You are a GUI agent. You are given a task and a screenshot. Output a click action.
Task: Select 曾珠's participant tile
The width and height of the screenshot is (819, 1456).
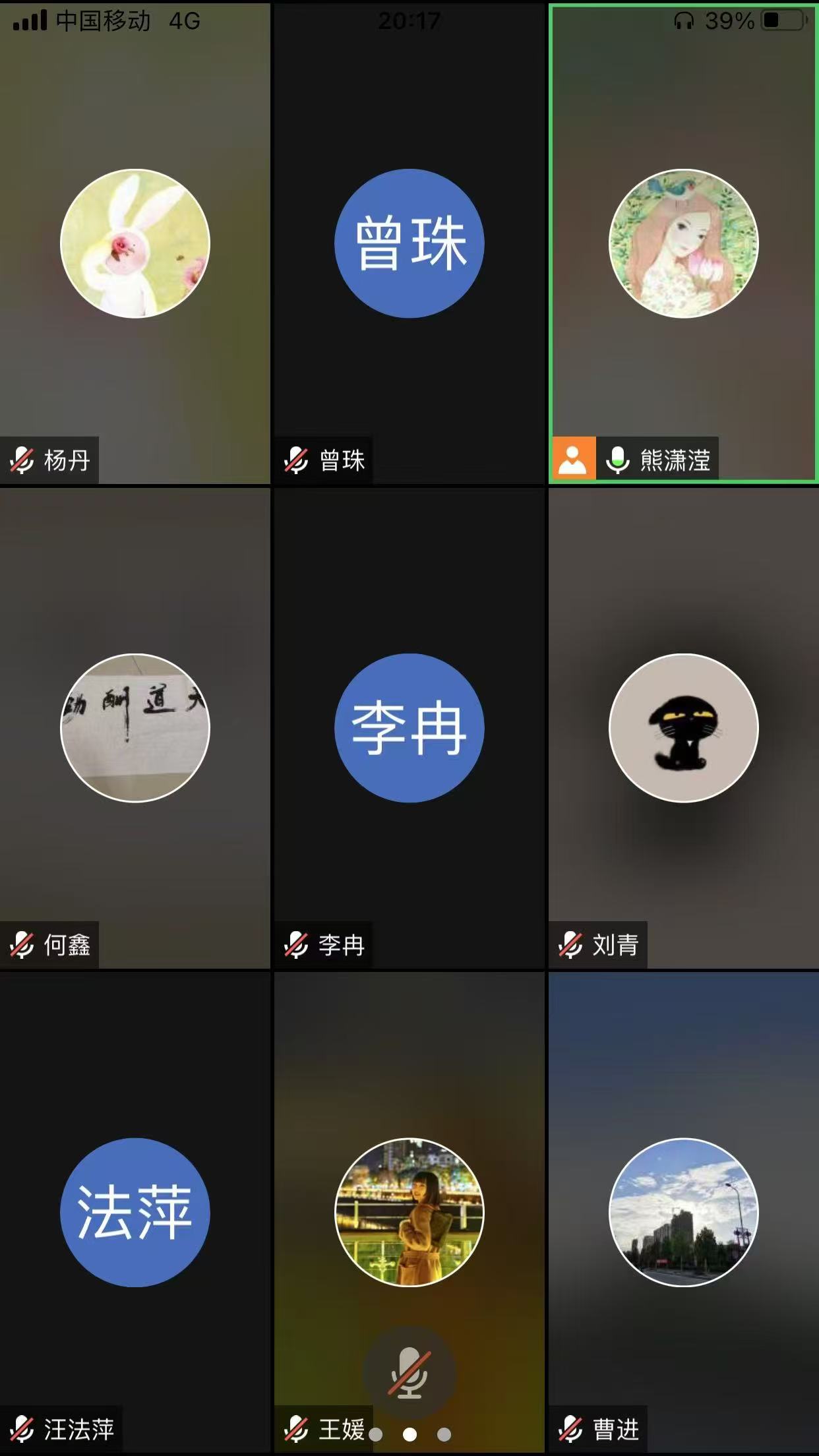pyautogui.click(x=409, y=243)
